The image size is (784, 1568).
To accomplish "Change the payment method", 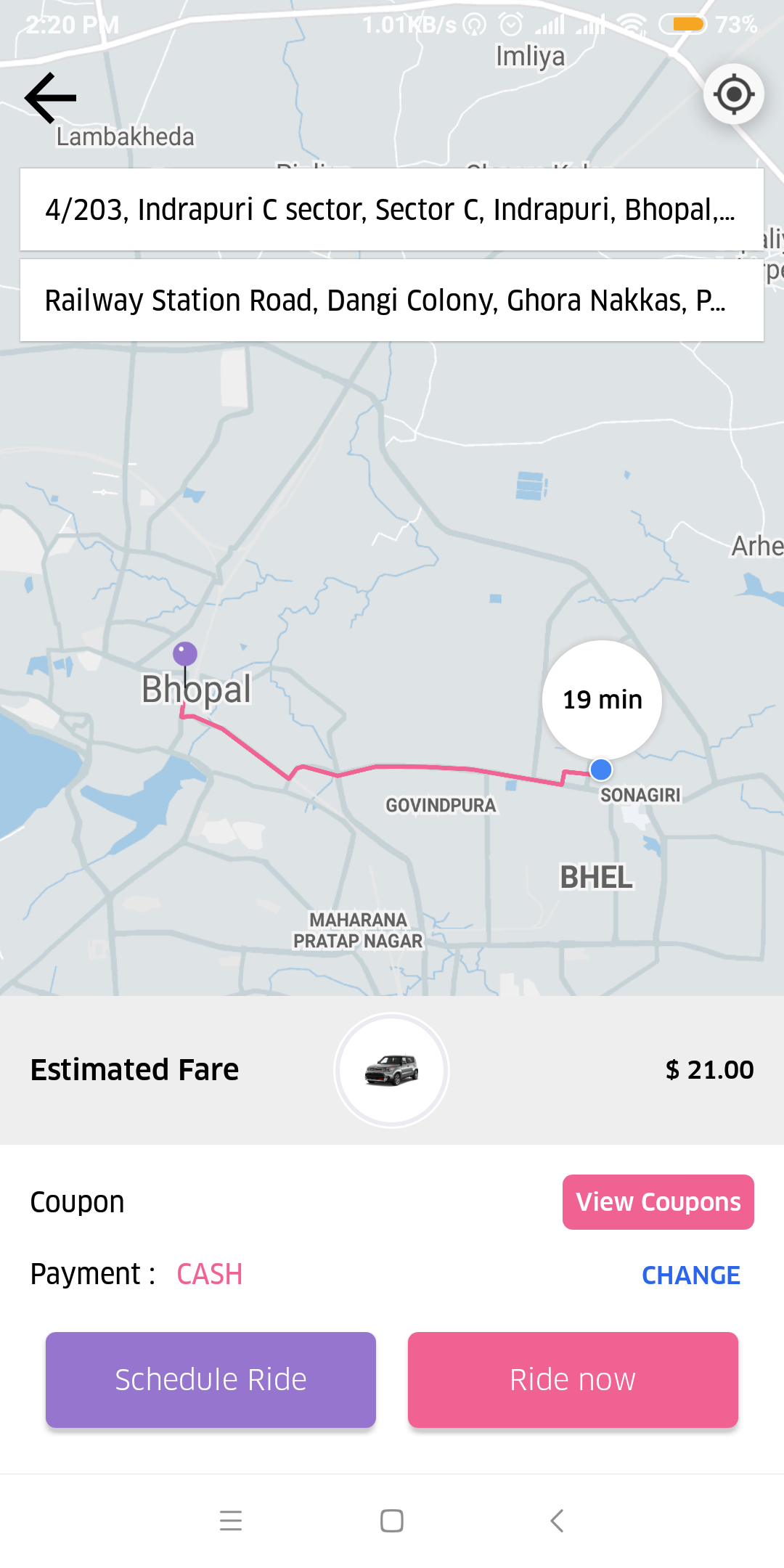I will tap(690, 1275).
